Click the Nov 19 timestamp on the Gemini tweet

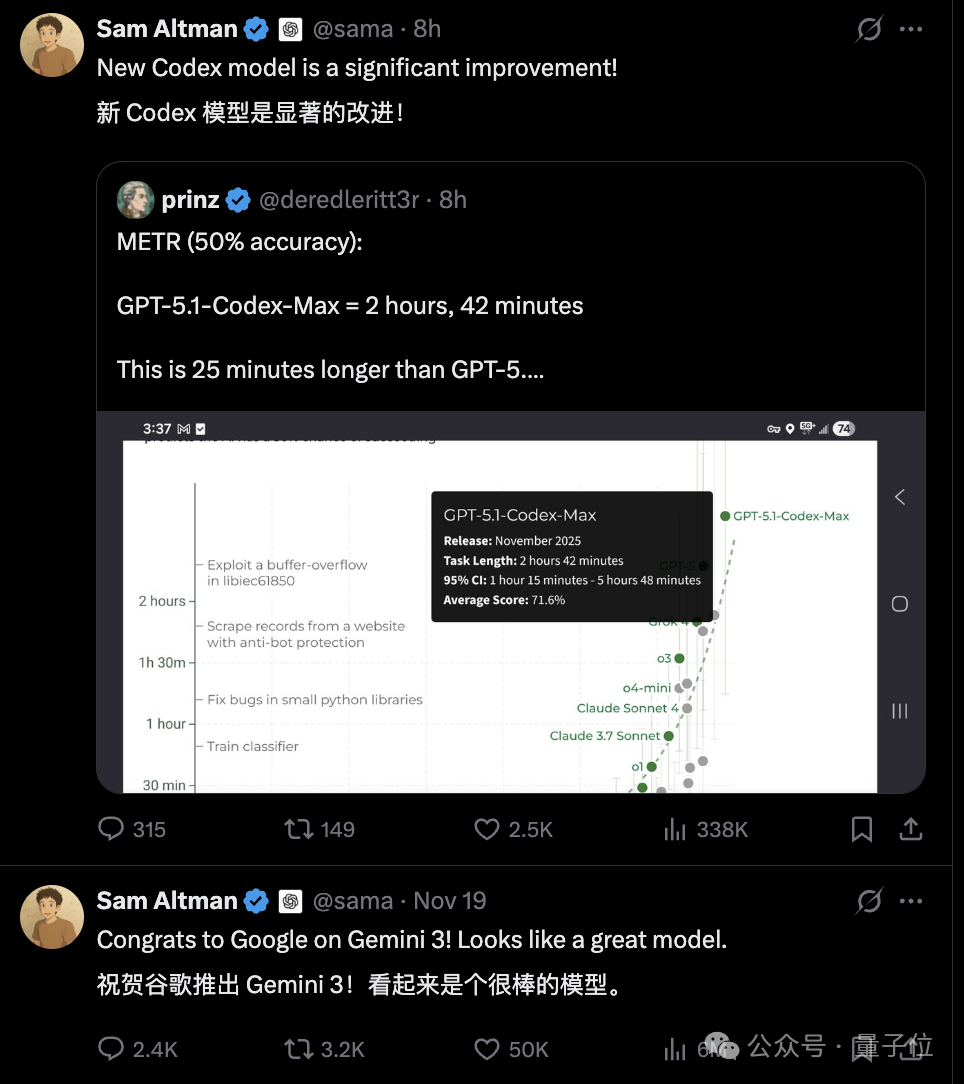[x=449, y=901]
